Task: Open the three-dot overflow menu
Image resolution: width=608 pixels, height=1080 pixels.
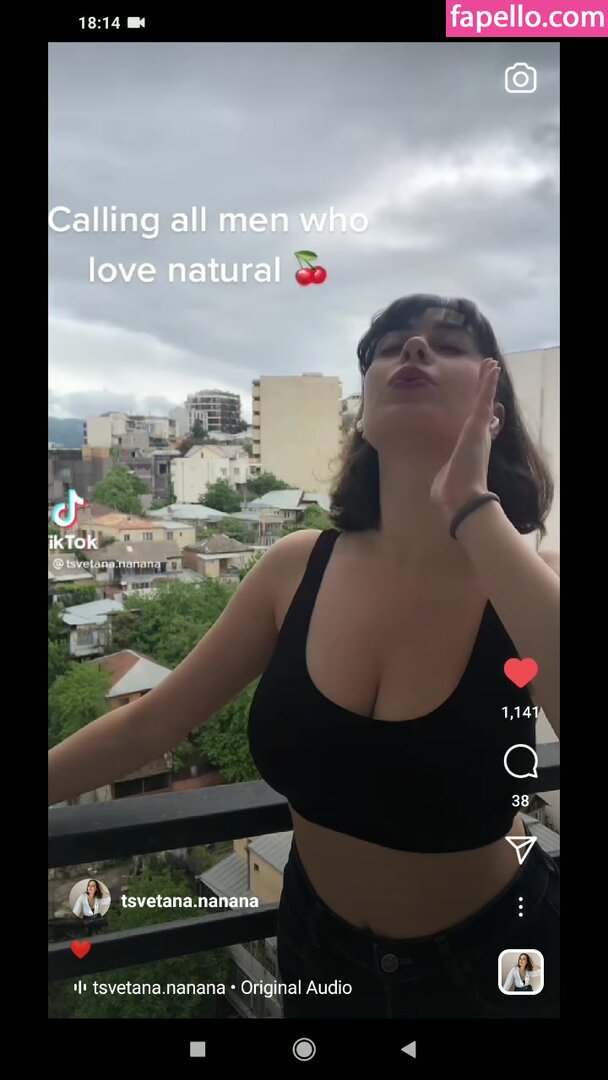Action: click(521, 906)
